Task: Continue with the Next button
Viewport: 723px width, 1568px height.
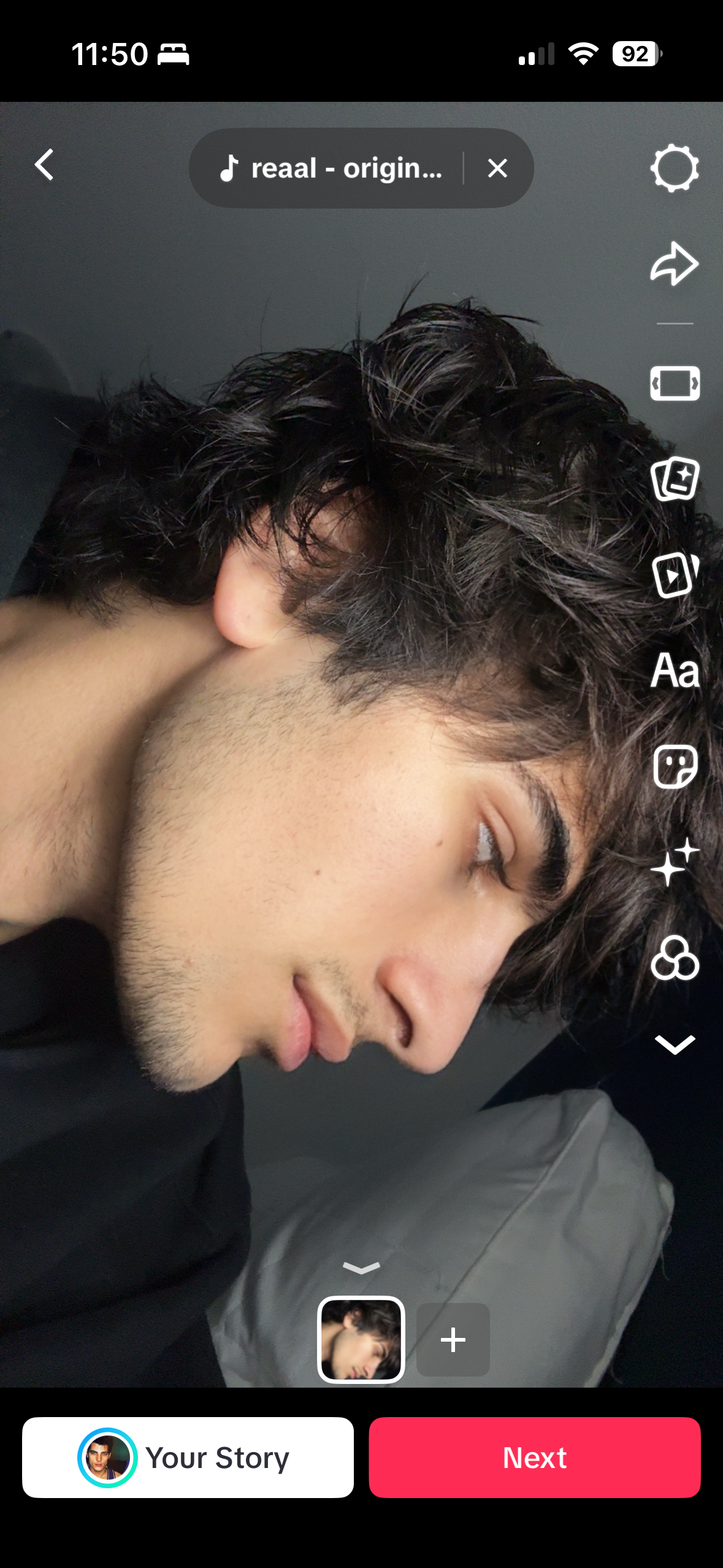Action: (x=534, y=1458)
